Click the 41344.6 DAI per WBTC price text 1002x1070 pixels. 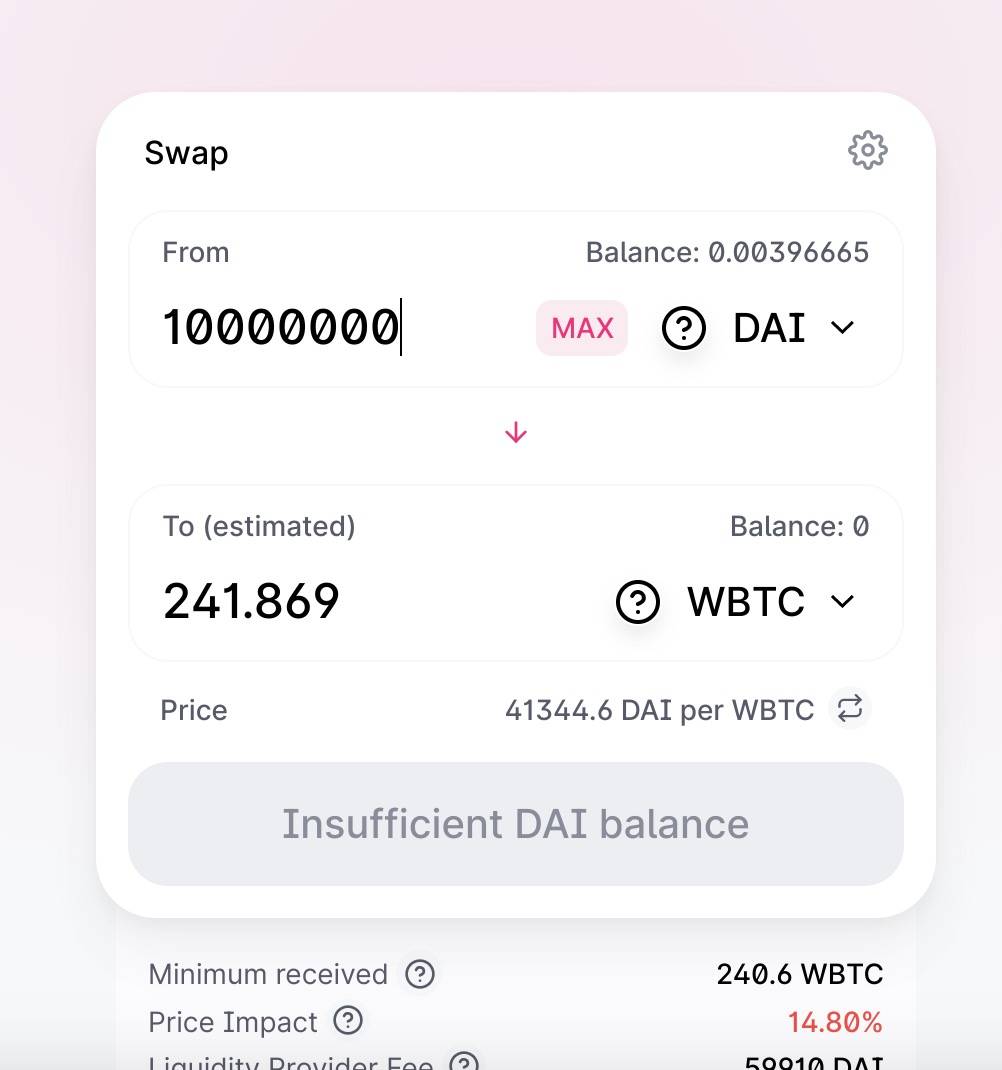click(659, 710)
